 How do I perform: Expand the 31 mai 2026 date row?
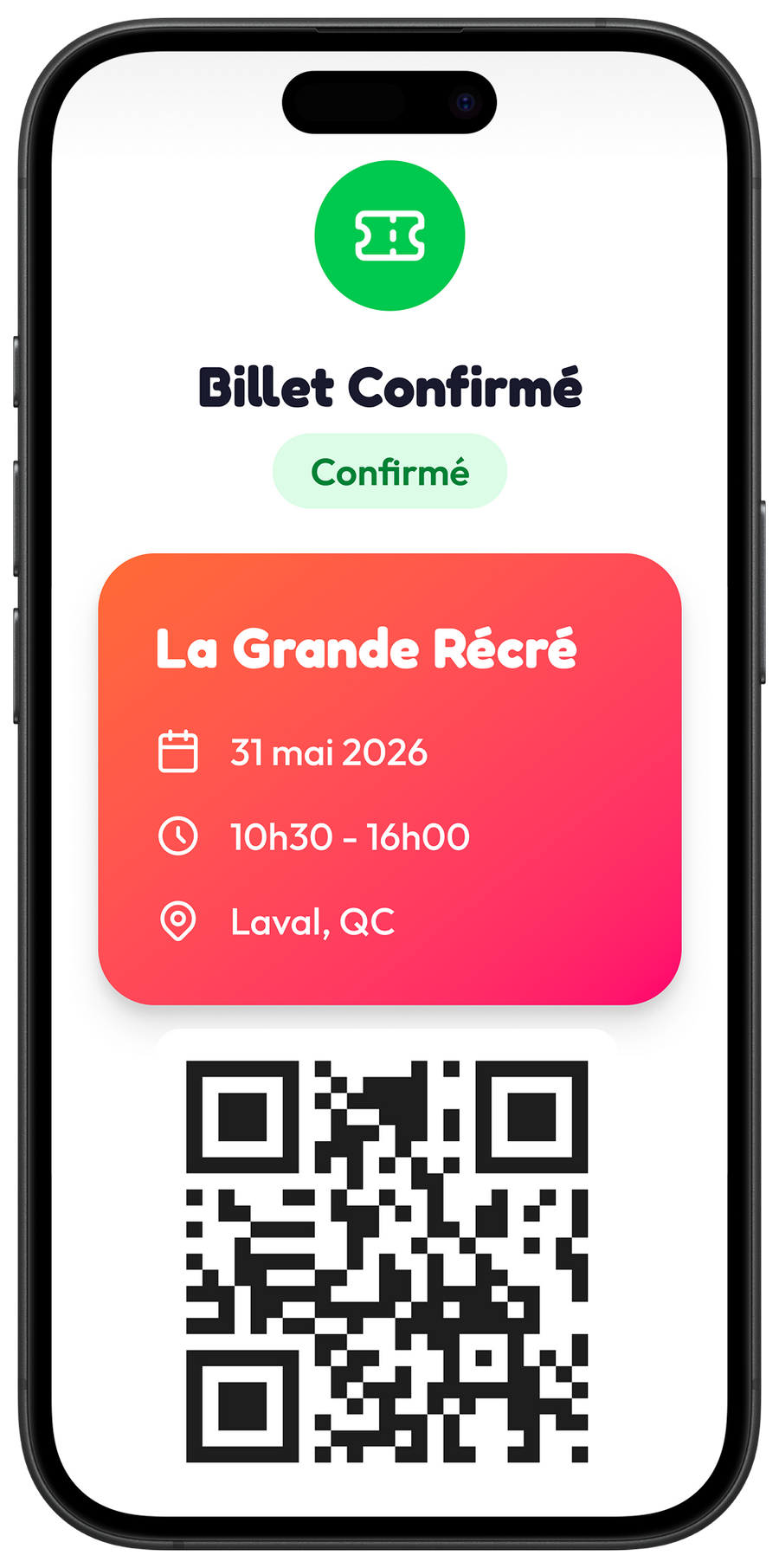(x=329, y=752)
